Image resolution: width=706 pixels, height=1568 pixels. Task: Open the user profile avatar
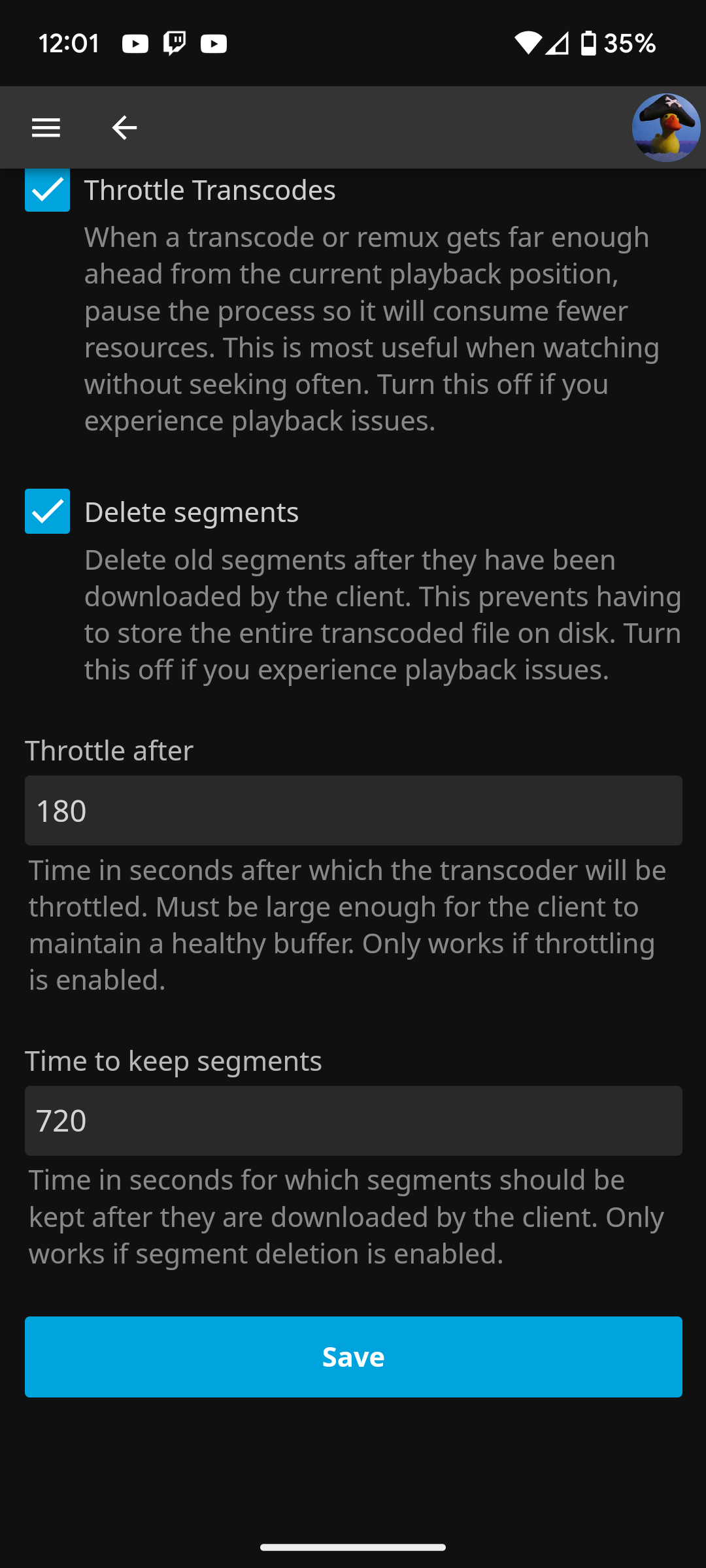(x=665, y=127)
